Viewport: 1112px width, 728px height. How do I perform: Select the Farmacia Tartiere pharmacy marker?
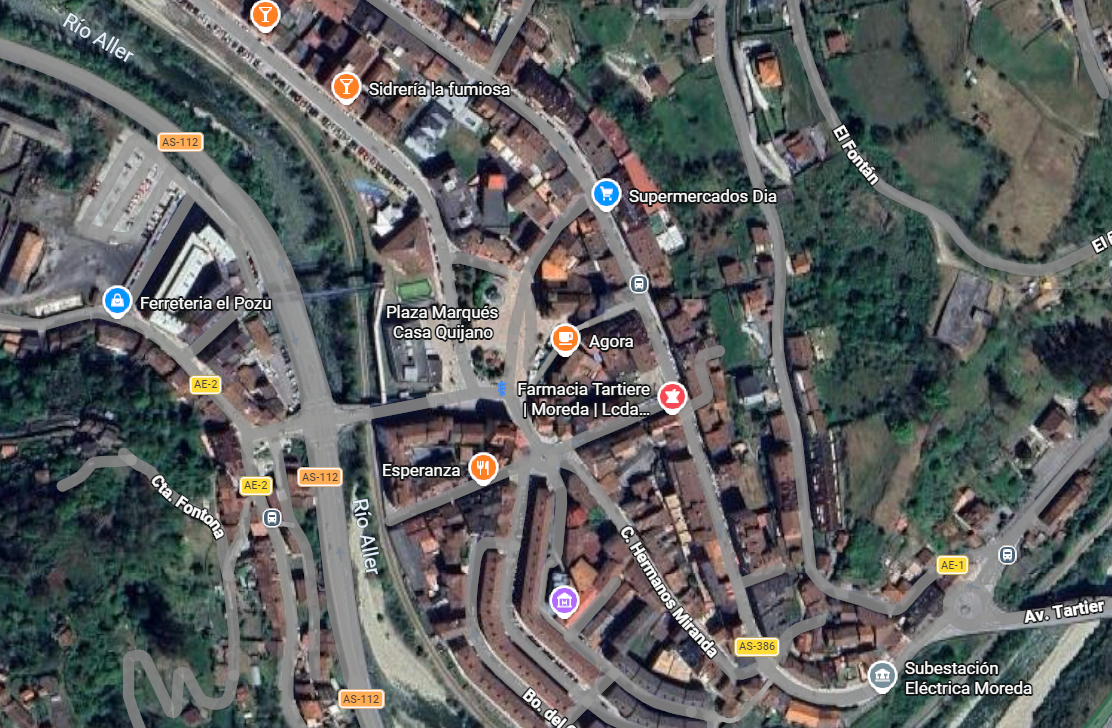coord(672,397)
